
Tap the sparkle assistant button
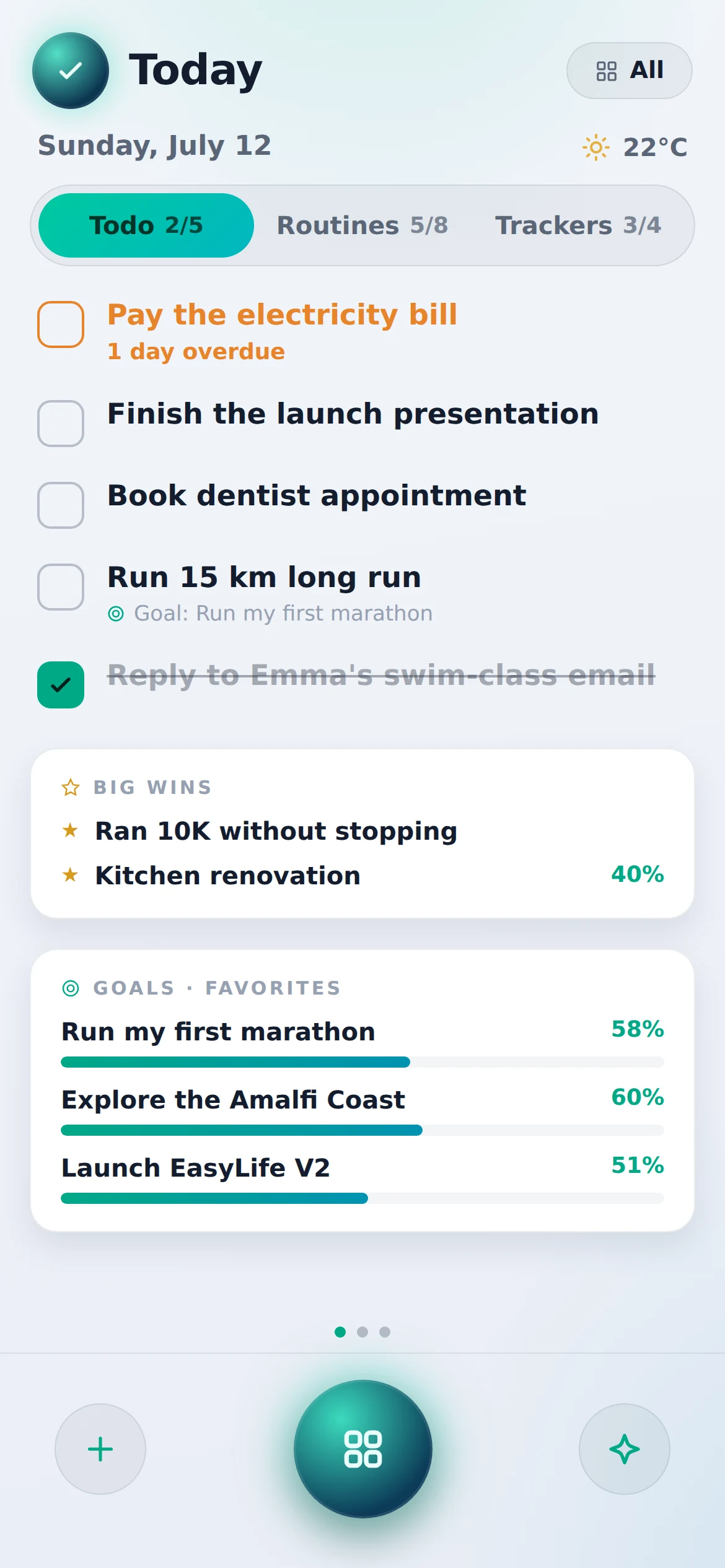tap(625, 1449)
